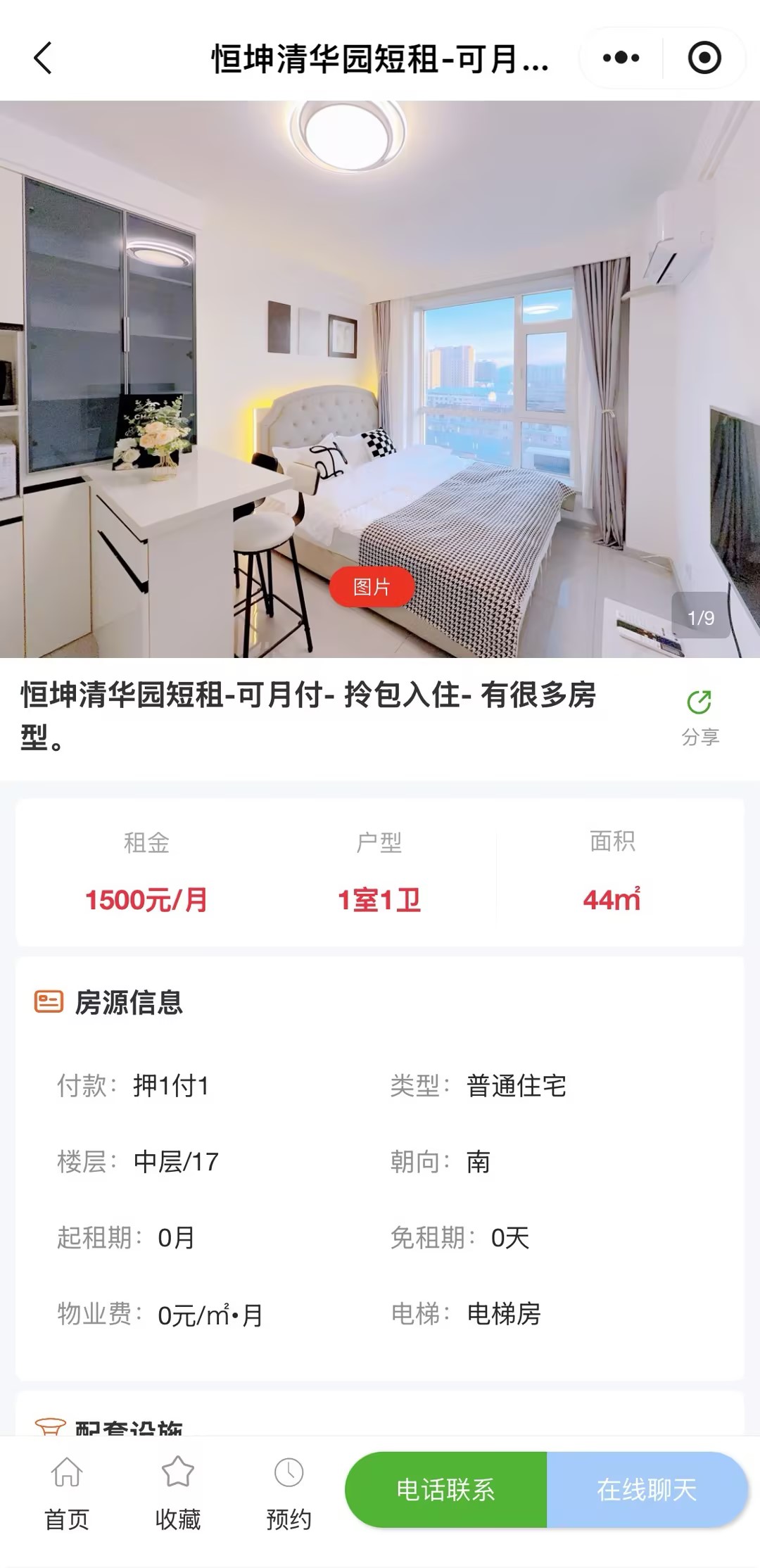Go back using the top-left arrow
Image resolution: width=760 pixels, height=1568 pixels.
pyautogui.click(x=44, y=58)
